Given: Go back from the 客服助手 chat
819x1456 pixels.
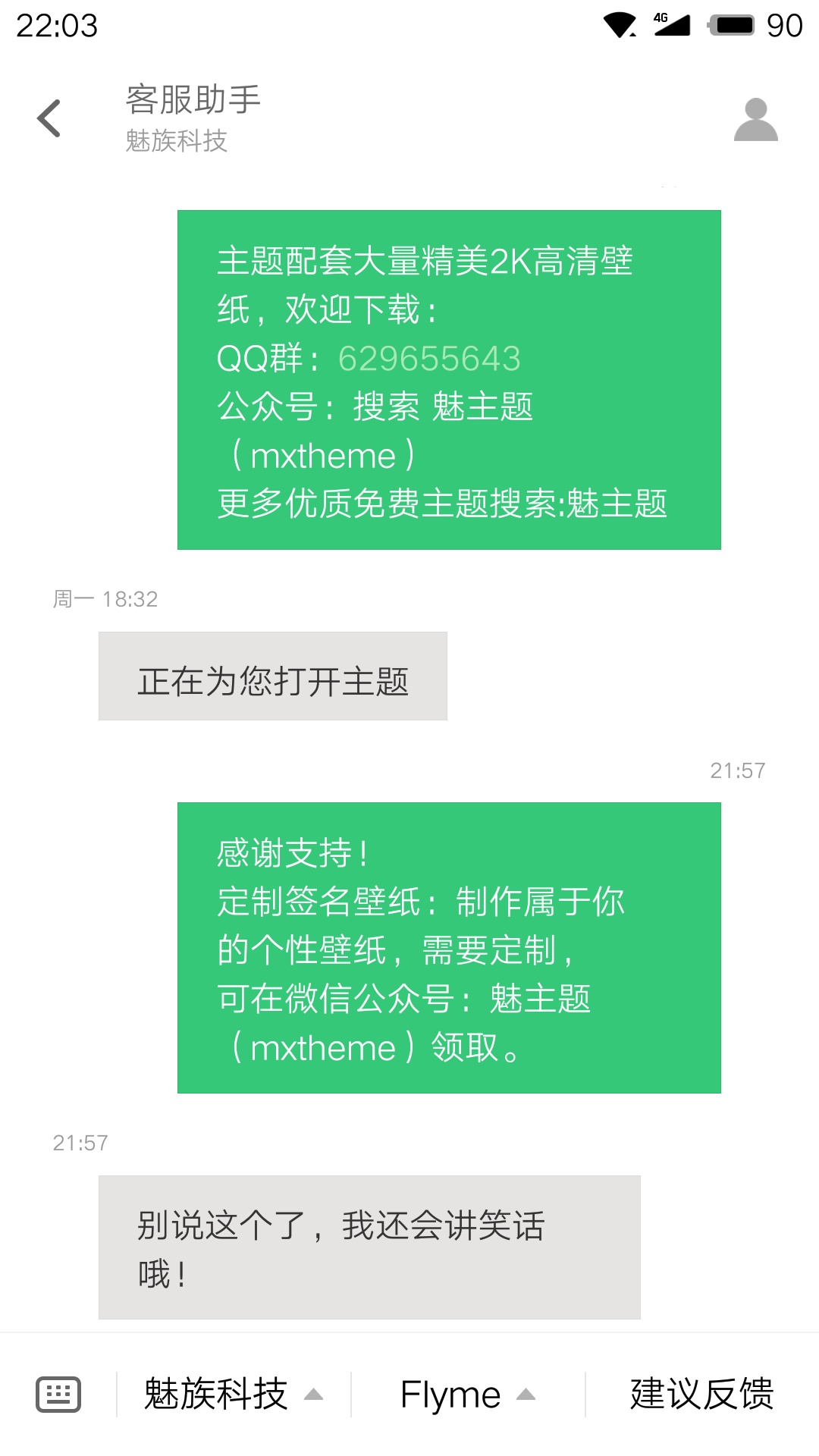Looking at the screenshot, I should [x=49, y=118].
